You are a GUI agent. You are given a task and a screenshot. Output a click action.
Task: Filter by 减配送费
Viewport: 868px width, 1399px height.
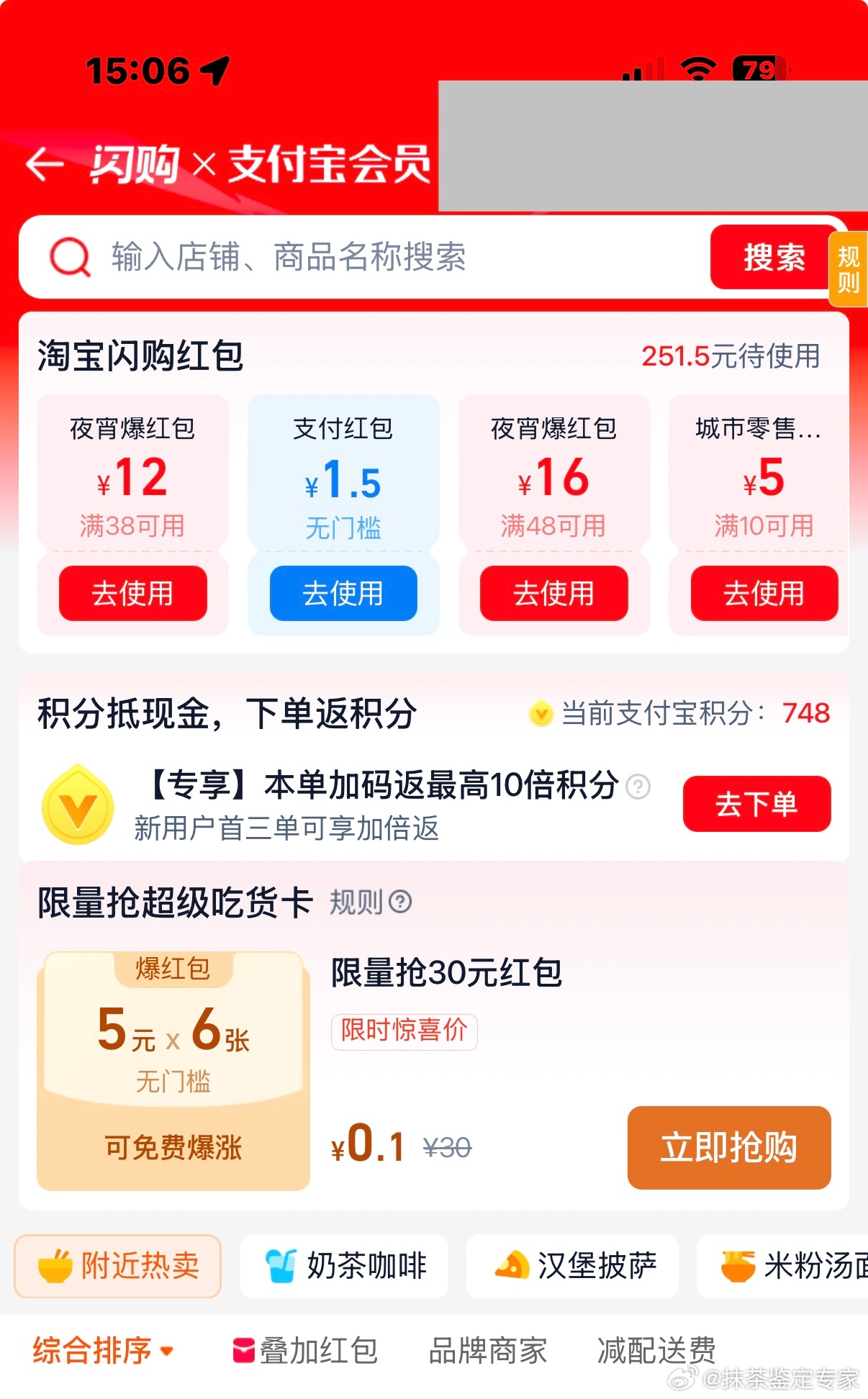[x=656, y=1351]
